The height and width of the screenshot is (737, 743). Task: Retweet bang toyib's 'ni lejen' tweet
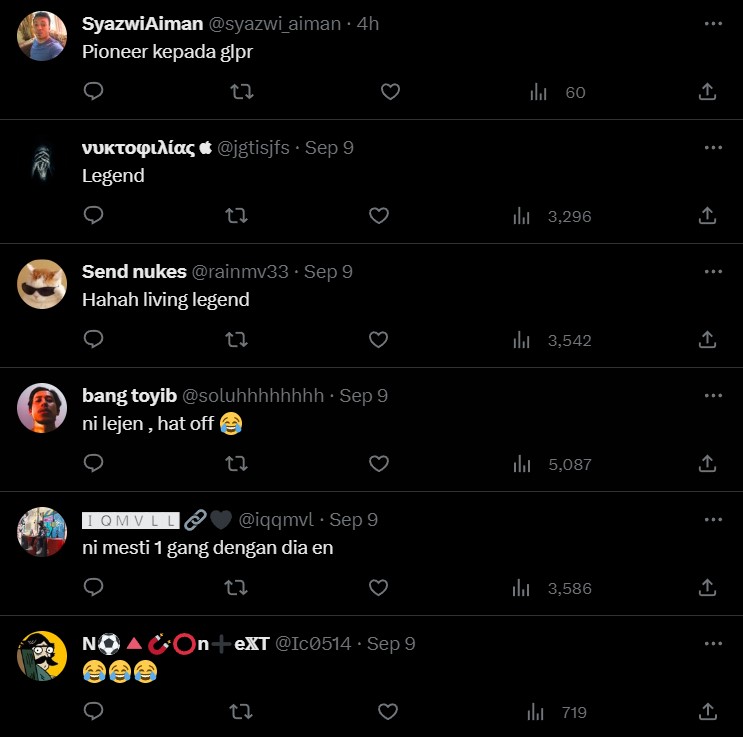(x=236, y=464)
